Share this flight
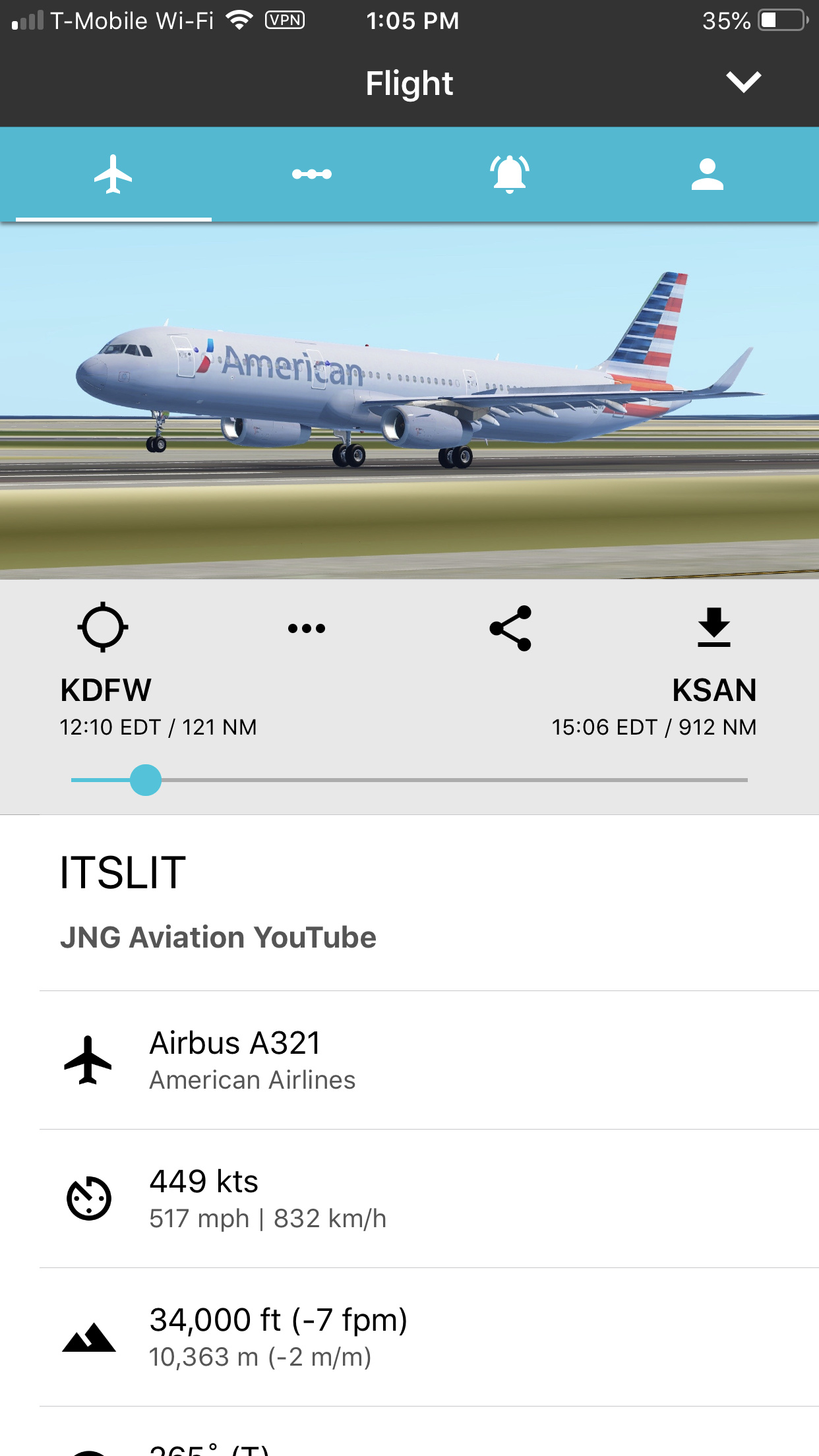Image resolution: width=819 pixels, height=1456 pixels. tap(510, 628)
